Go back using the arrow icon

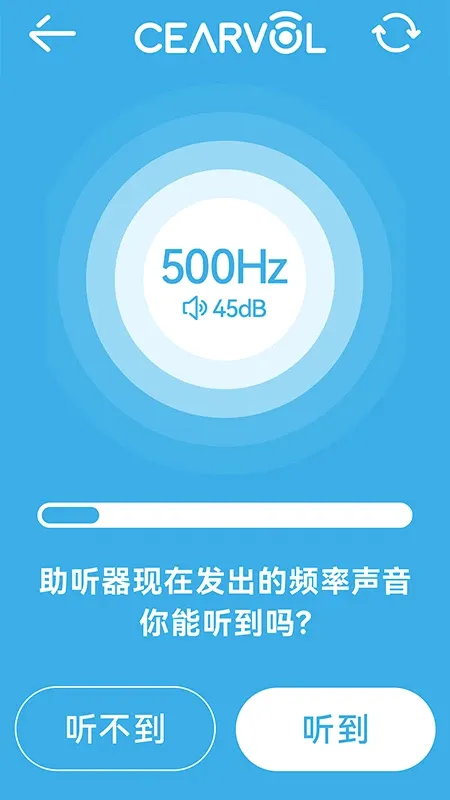point(53,34)
